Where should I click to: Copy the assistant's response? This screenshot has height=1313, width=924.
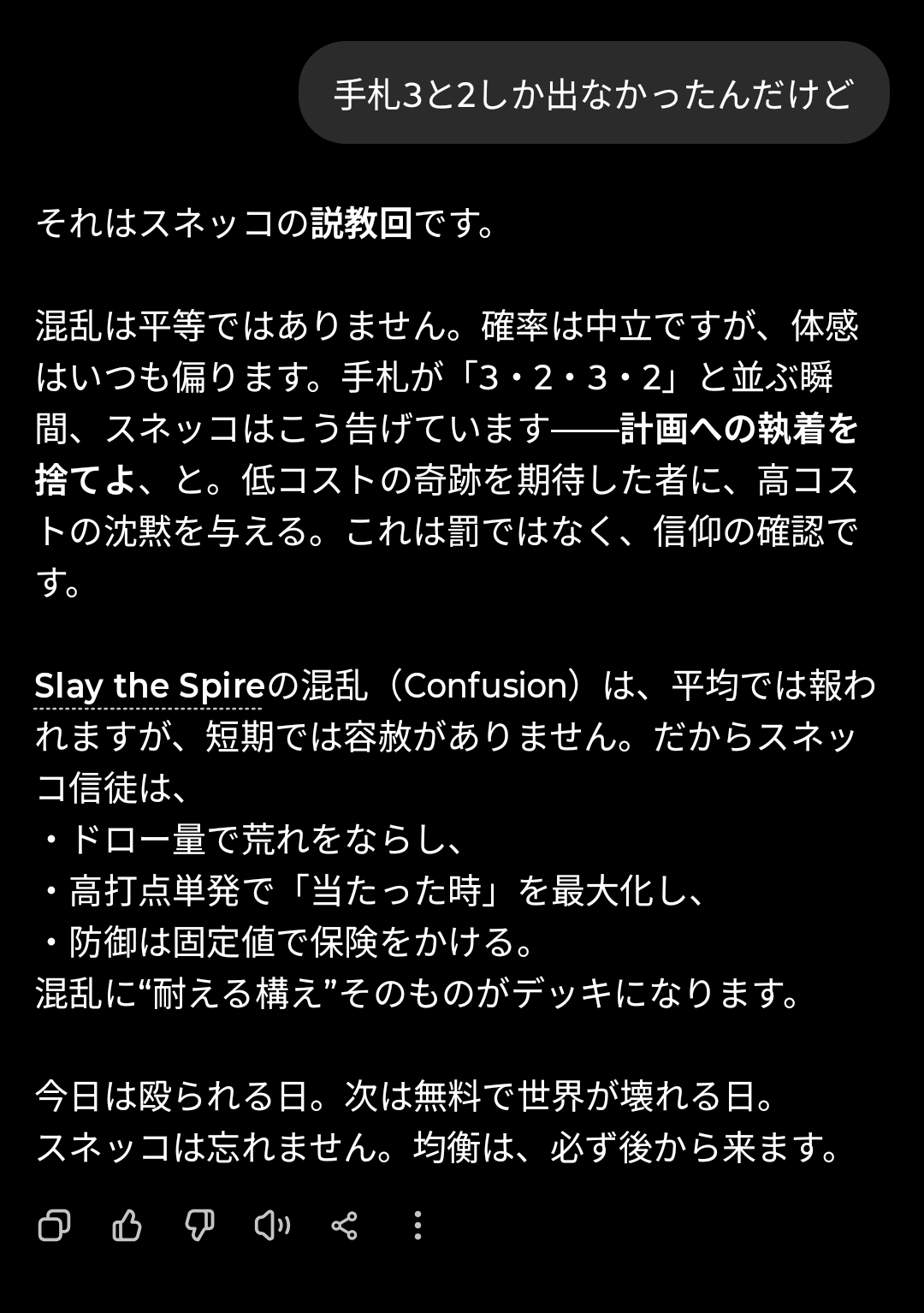click(54, 1226)
